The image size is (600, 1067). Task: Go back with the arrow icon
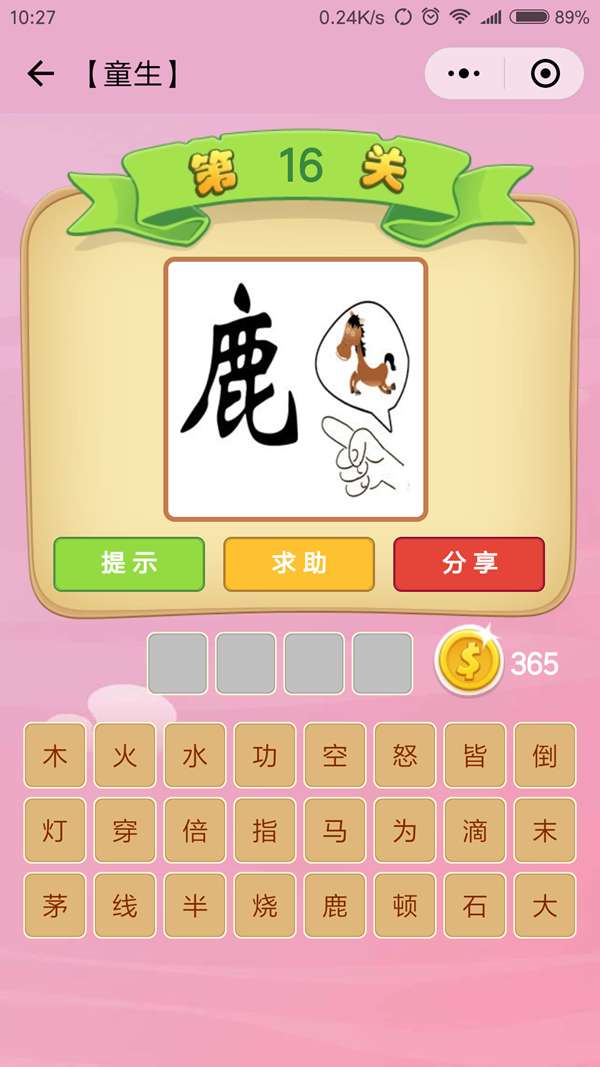tap(40, 74)
